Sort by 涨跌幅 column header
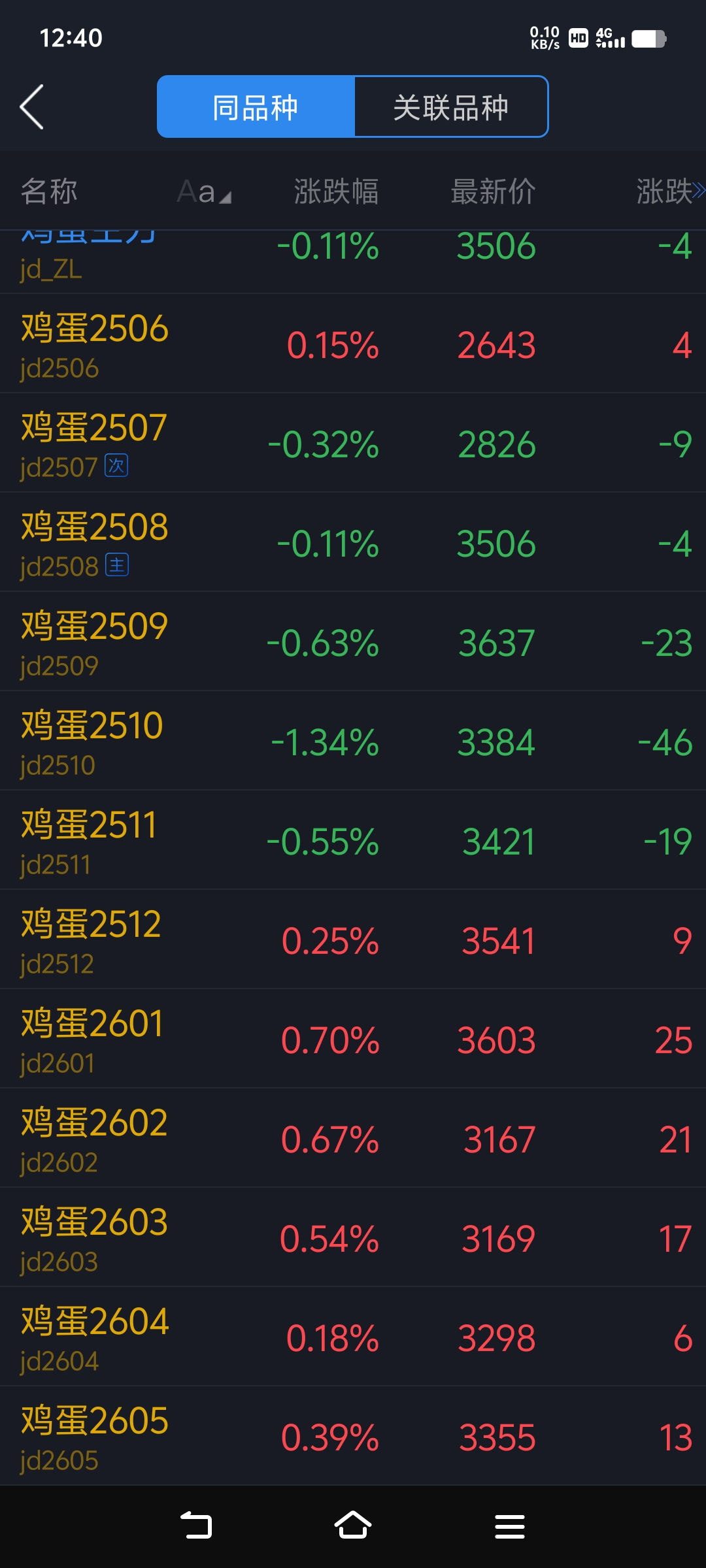706x1568 pixels. click(x=336, y=192)
